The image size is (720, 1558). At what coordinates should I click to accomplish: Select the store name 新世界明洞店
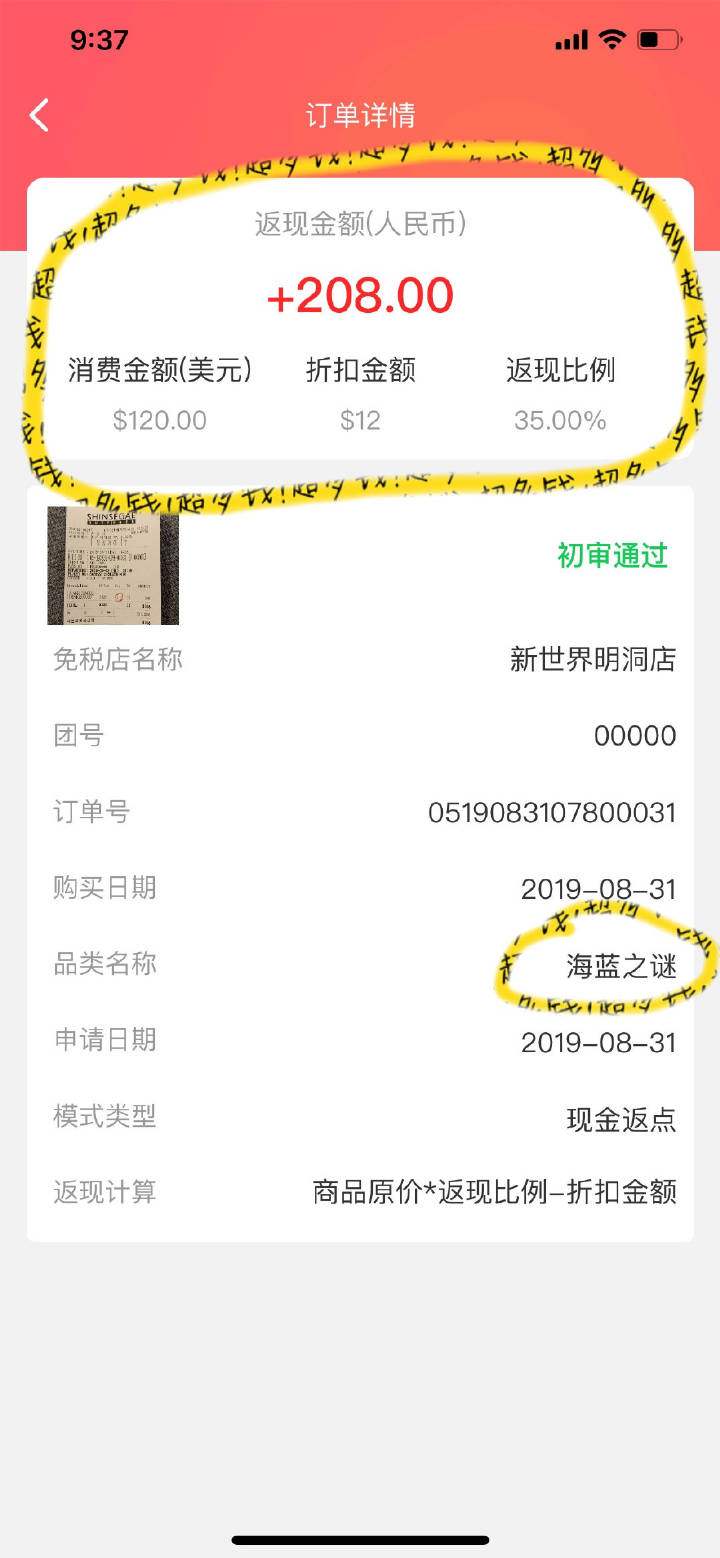pos(593,660)
